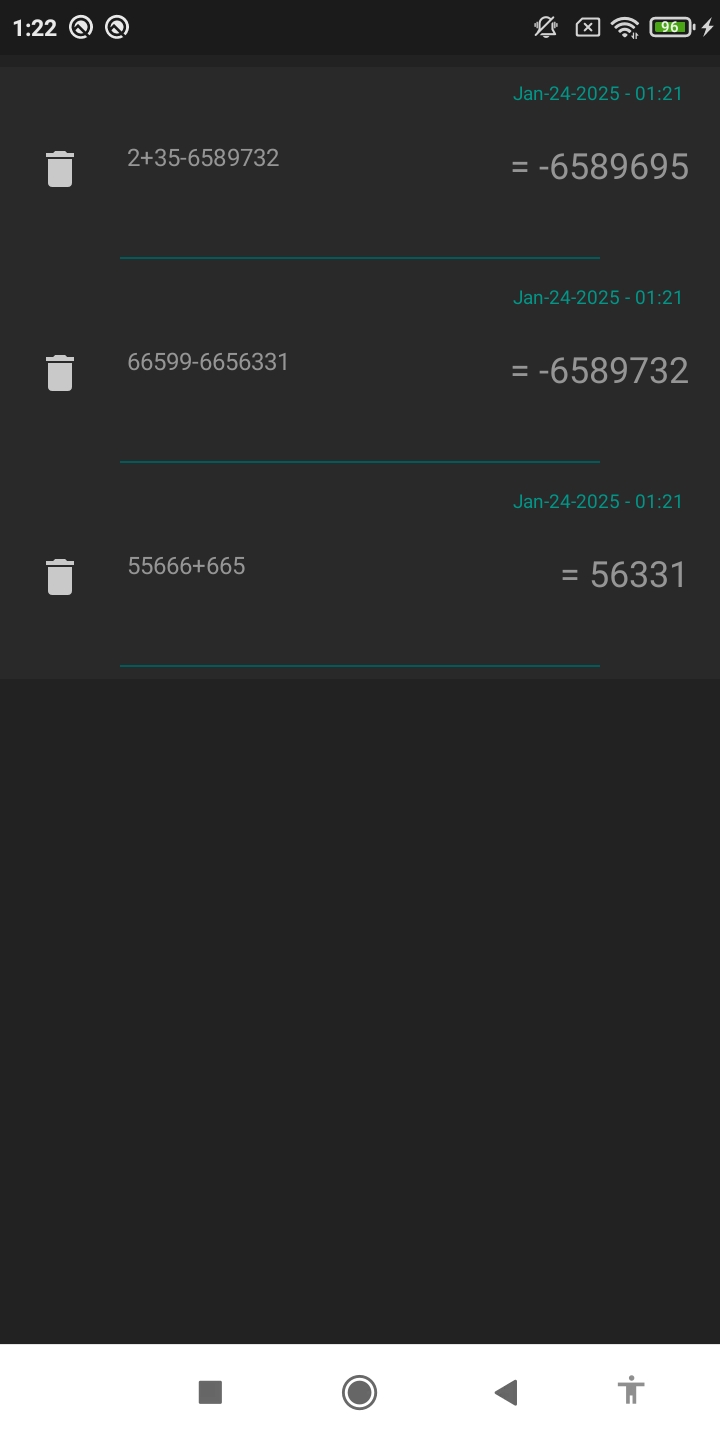Screen dimensions: 720x1440
Task: Go to the home screen
Action: tap(359, 1392)
